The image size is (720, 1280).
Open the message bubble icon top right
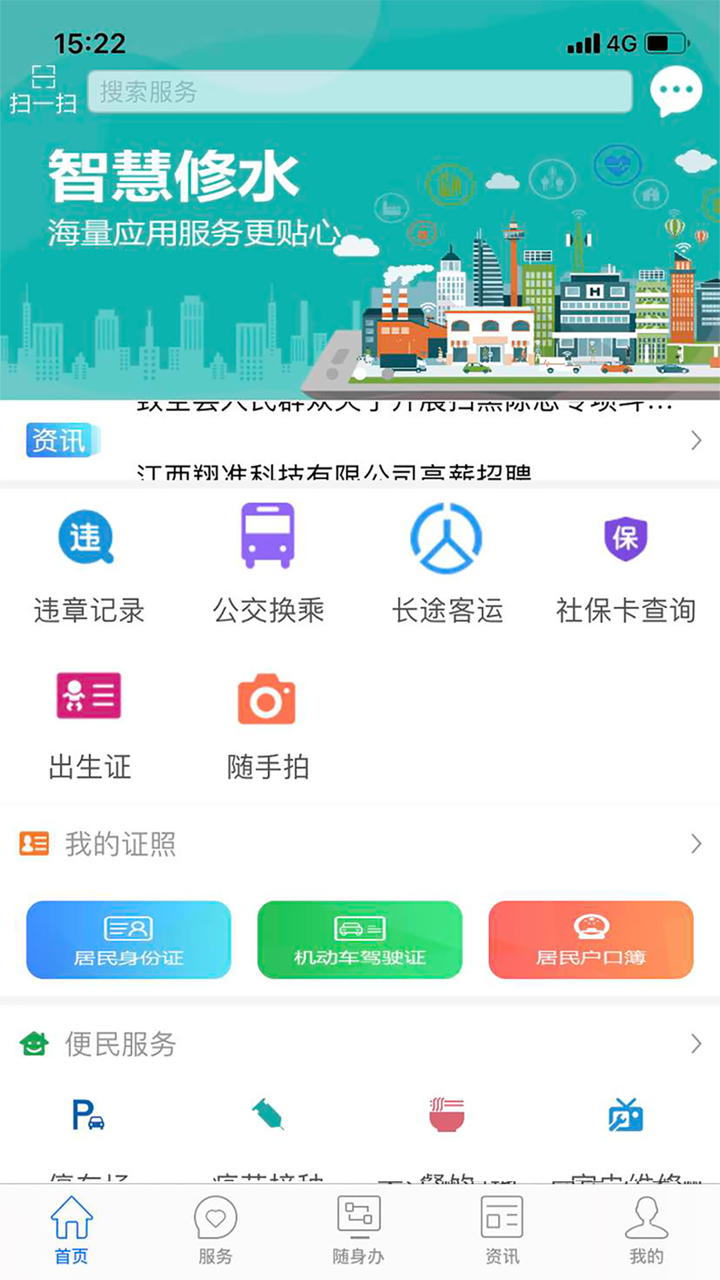click(x=675, y=90)
